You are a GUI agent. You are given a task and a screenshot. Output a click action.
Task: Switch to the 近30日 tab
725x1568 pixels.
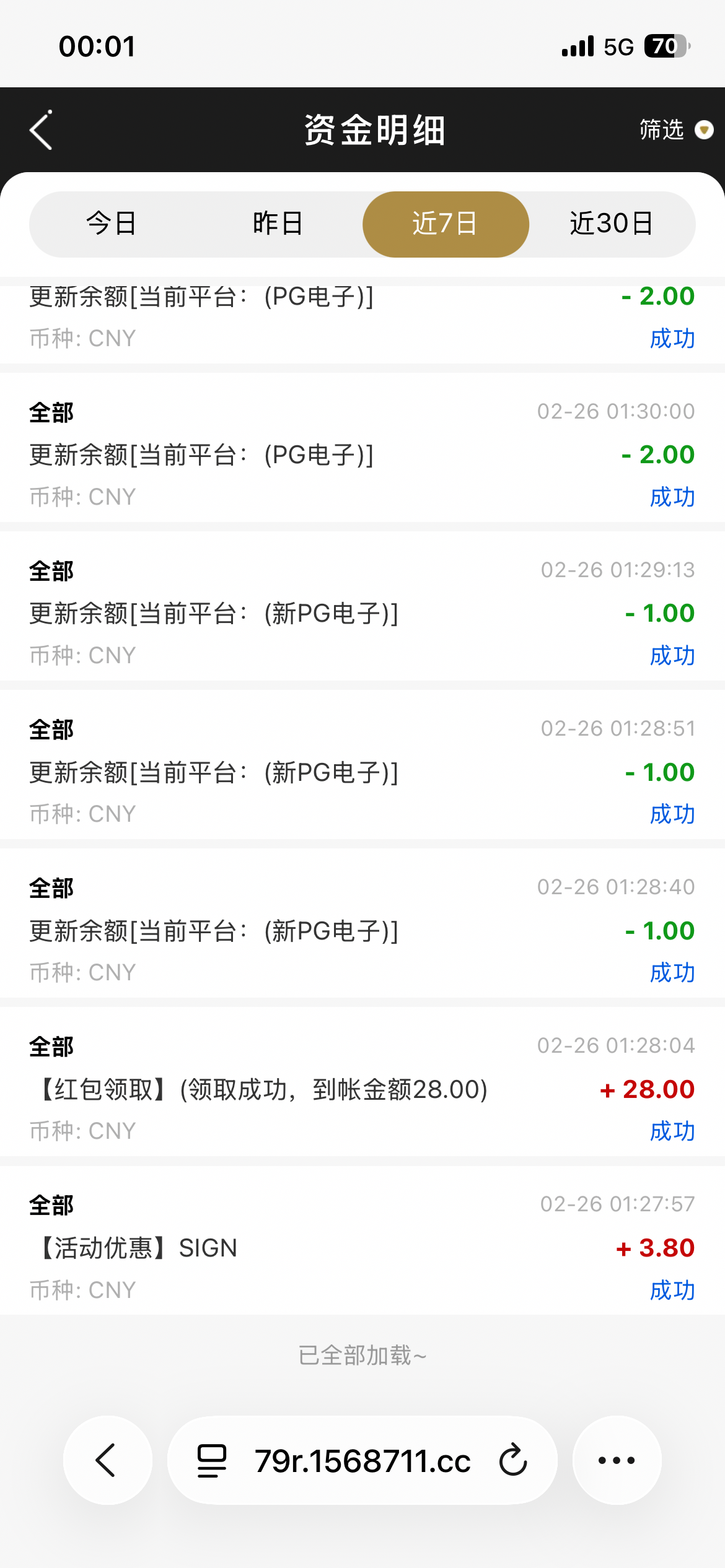pos(611,224)
